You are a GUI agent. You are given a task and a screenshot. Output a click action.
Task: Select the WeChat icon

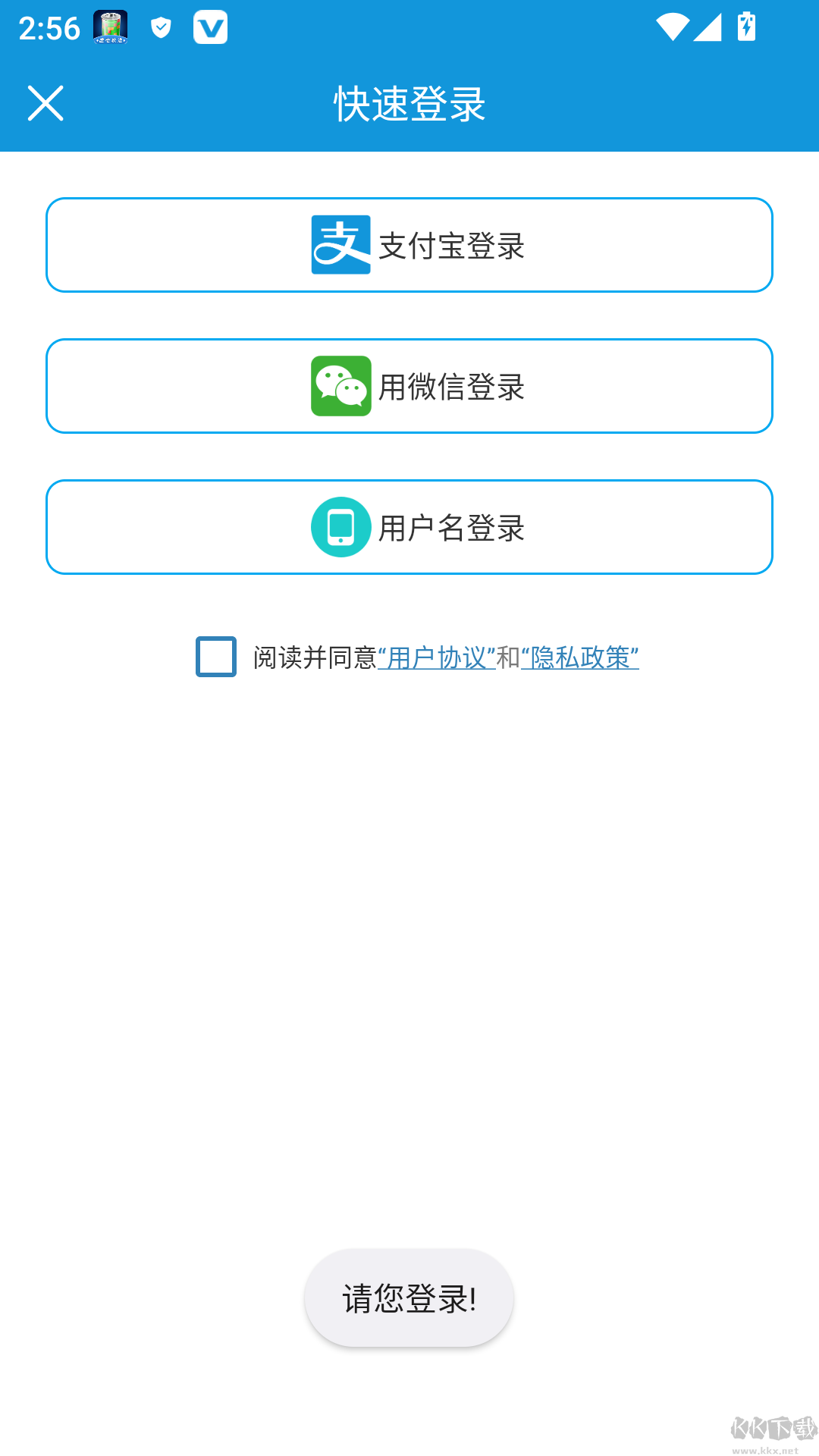click(x=340, y=385)
